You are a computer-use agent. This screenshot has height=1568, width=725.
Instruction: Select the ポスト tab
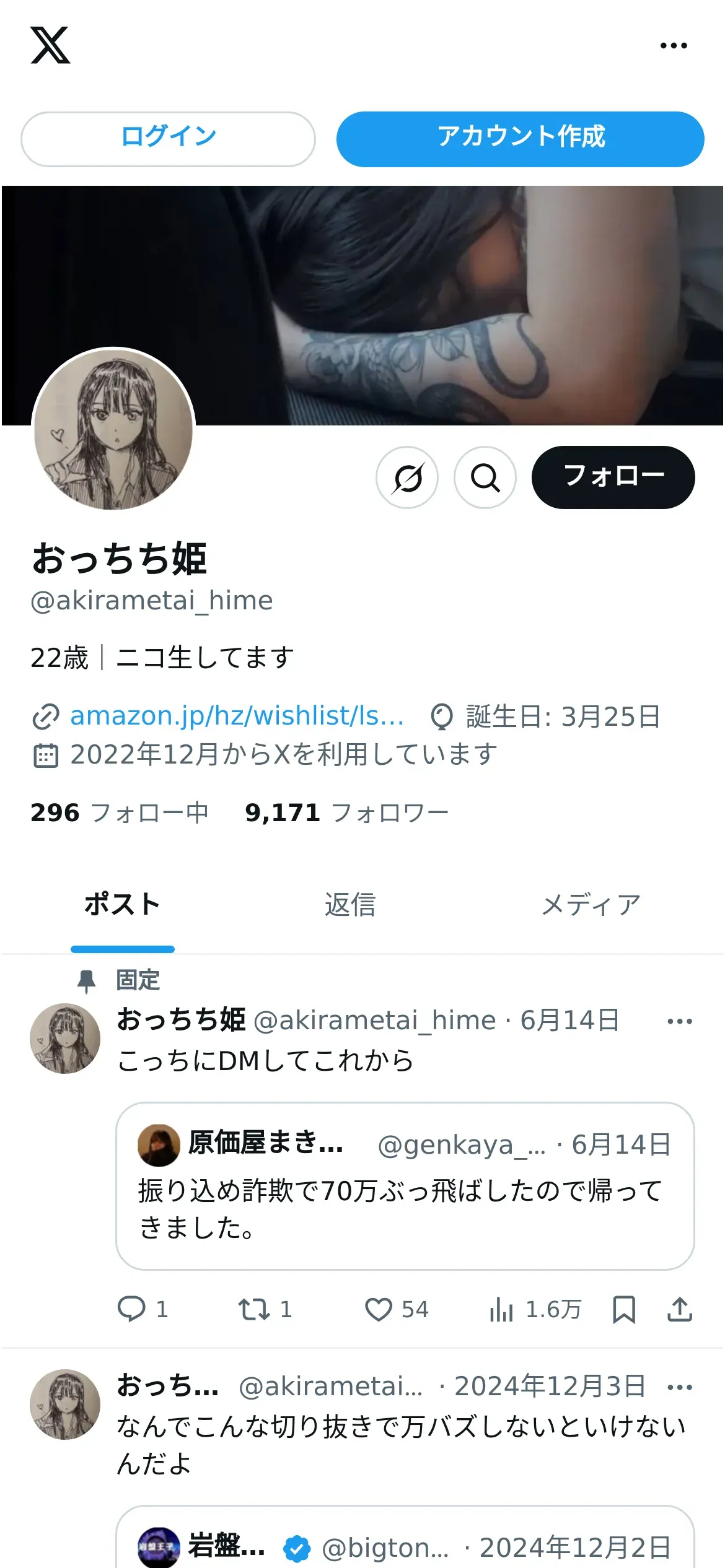(x=122, y=905)
